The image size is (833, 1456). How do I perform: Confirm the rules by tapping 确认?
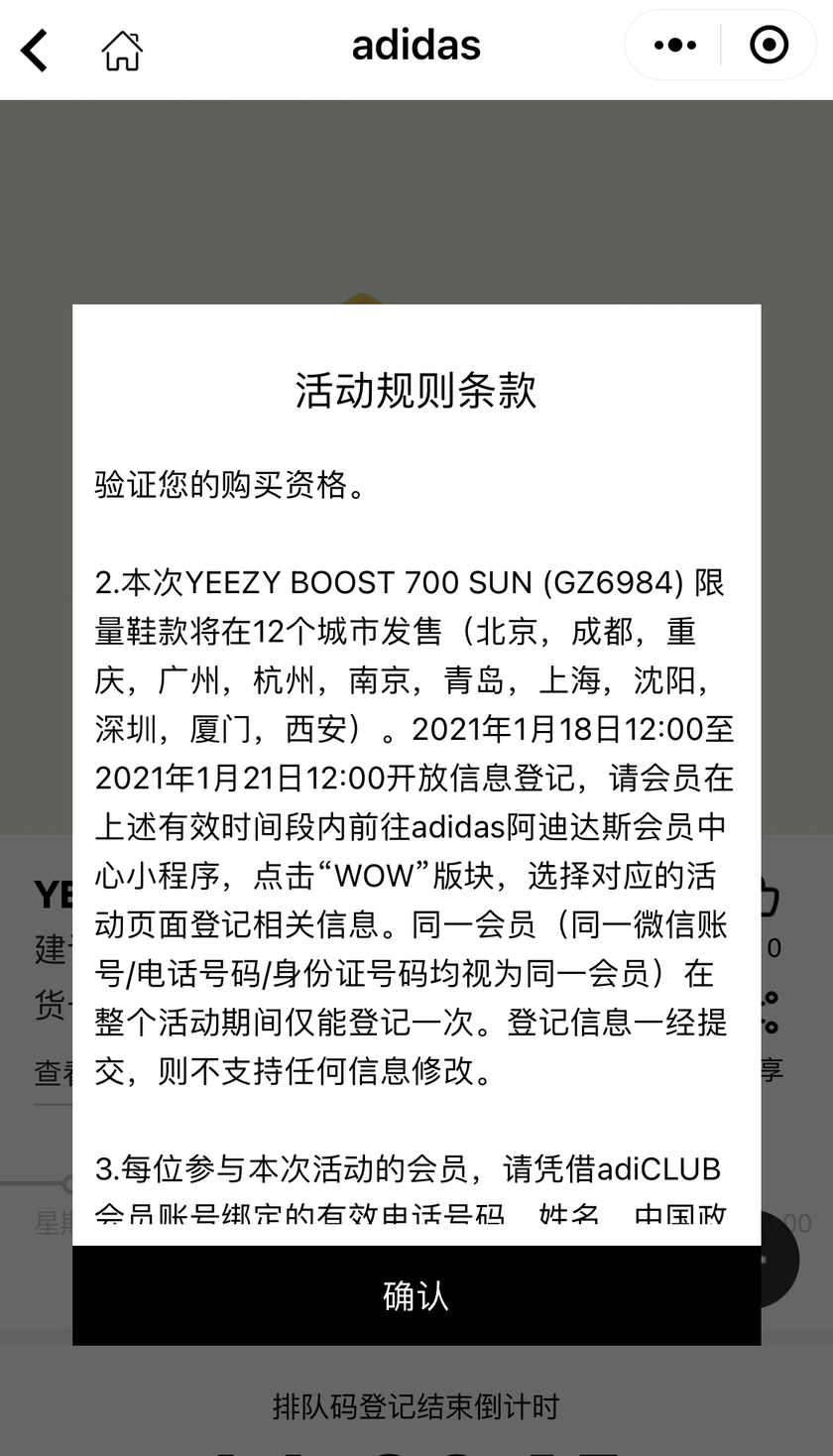pyautogui.click(x=416, y=1295)
